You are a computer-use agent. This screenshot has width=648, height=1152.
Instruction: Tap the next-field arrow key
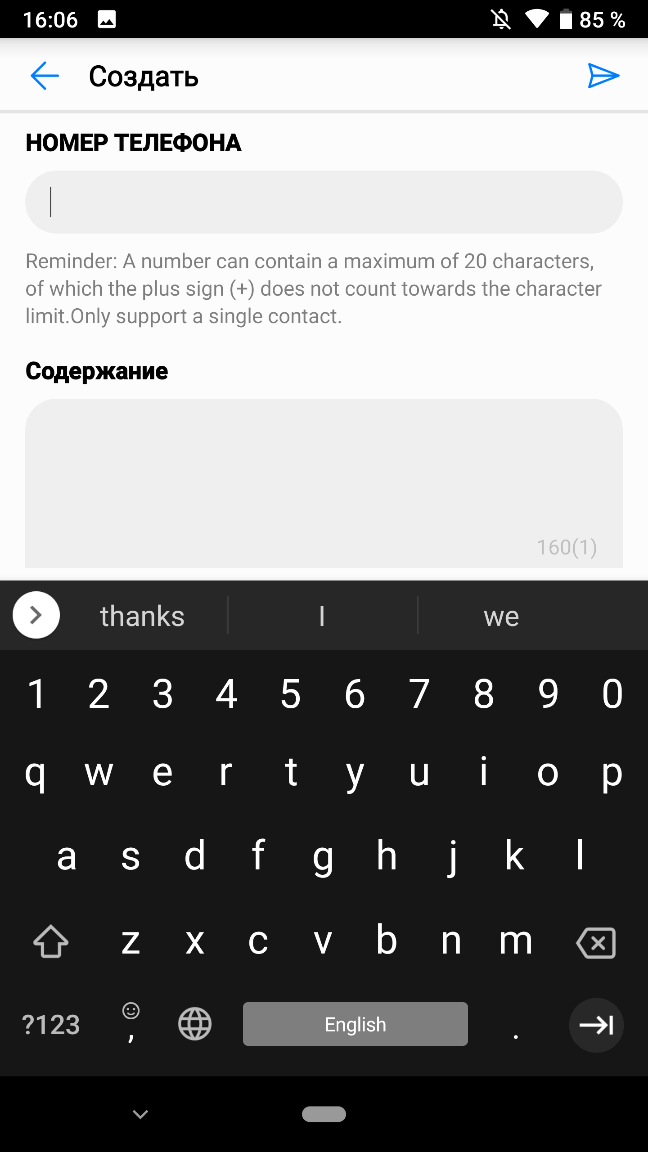[x=597, y=1025]
